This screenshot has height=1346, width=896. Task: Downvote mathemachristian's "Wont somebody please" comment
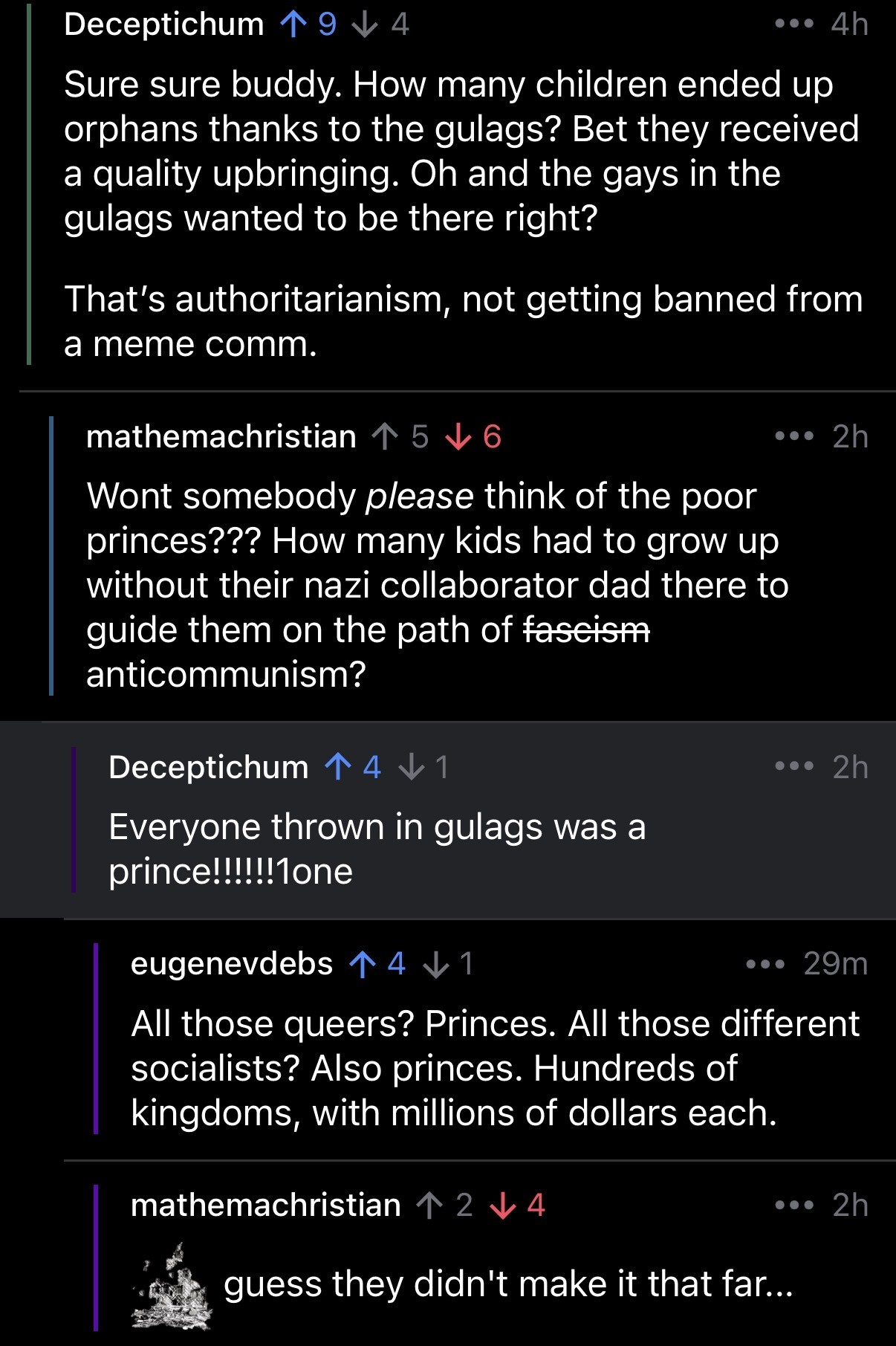458,437
